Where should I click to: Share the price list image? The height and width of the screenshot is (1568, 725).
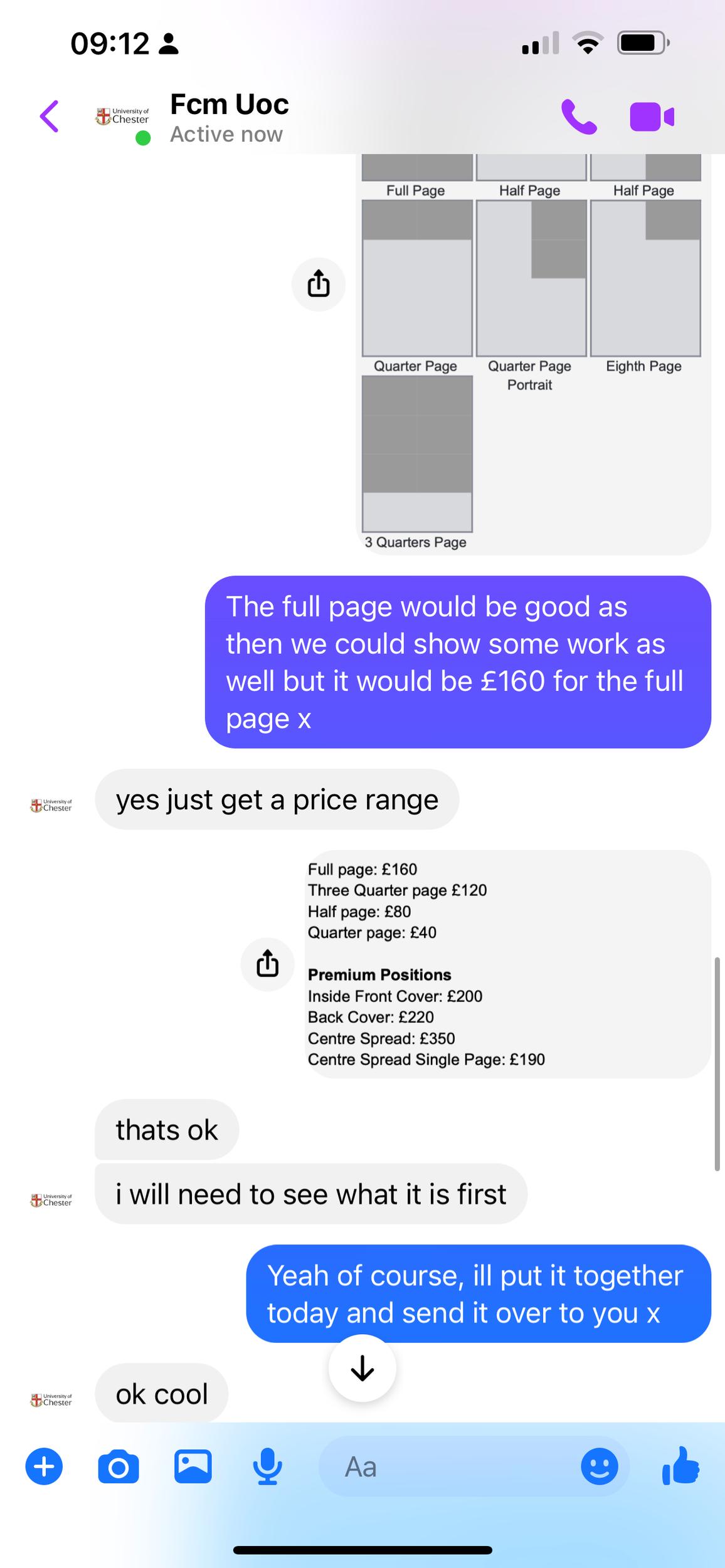tap(268, 964)
